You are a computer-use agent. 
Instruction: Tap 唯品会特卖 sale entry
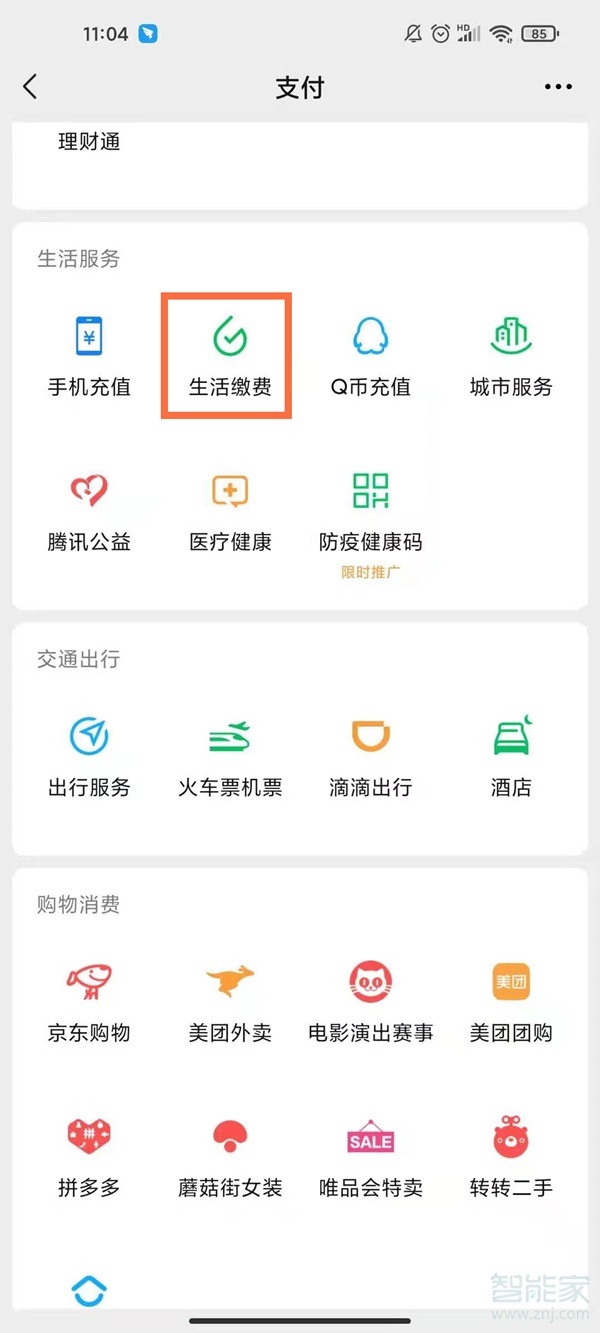point(370,1157)
